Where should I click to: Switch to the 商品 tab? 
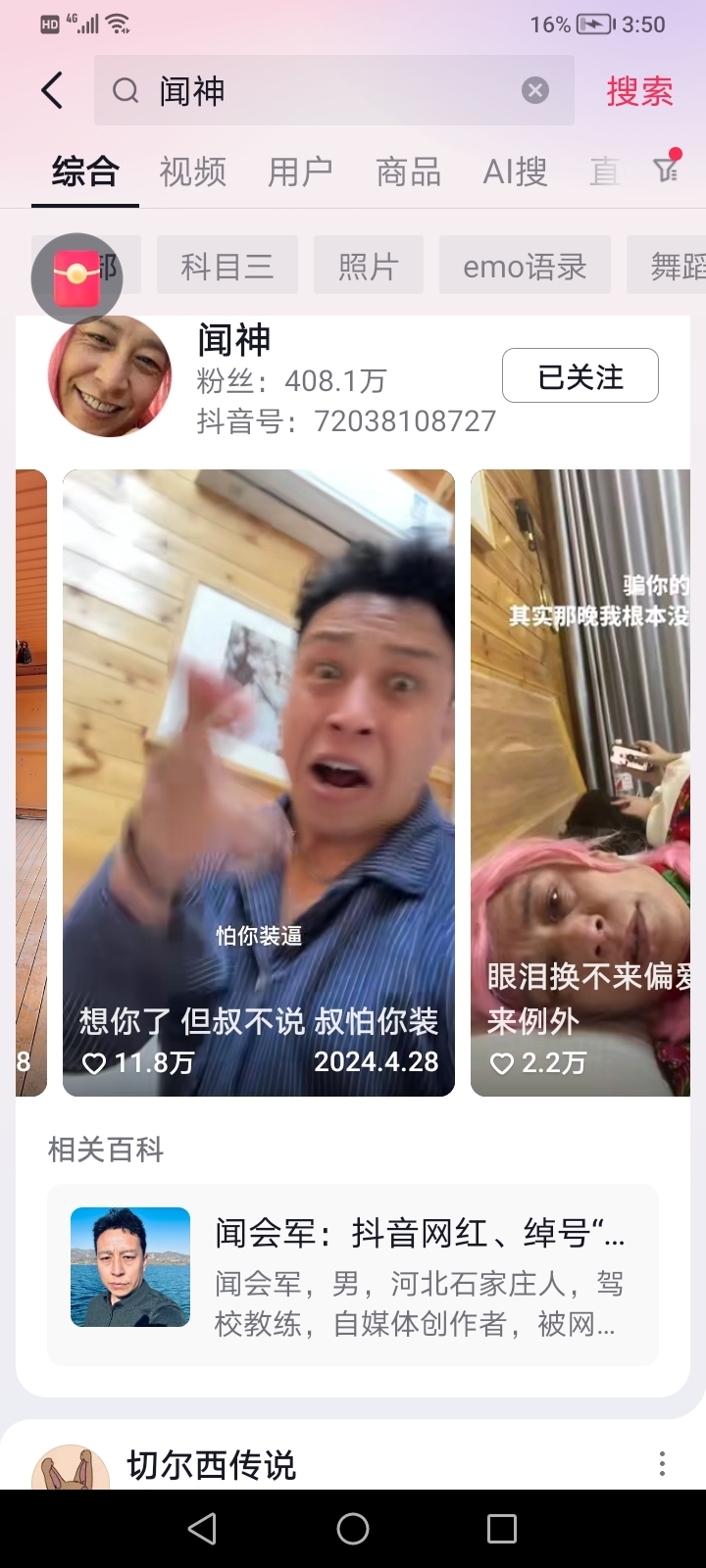[408, 172]
